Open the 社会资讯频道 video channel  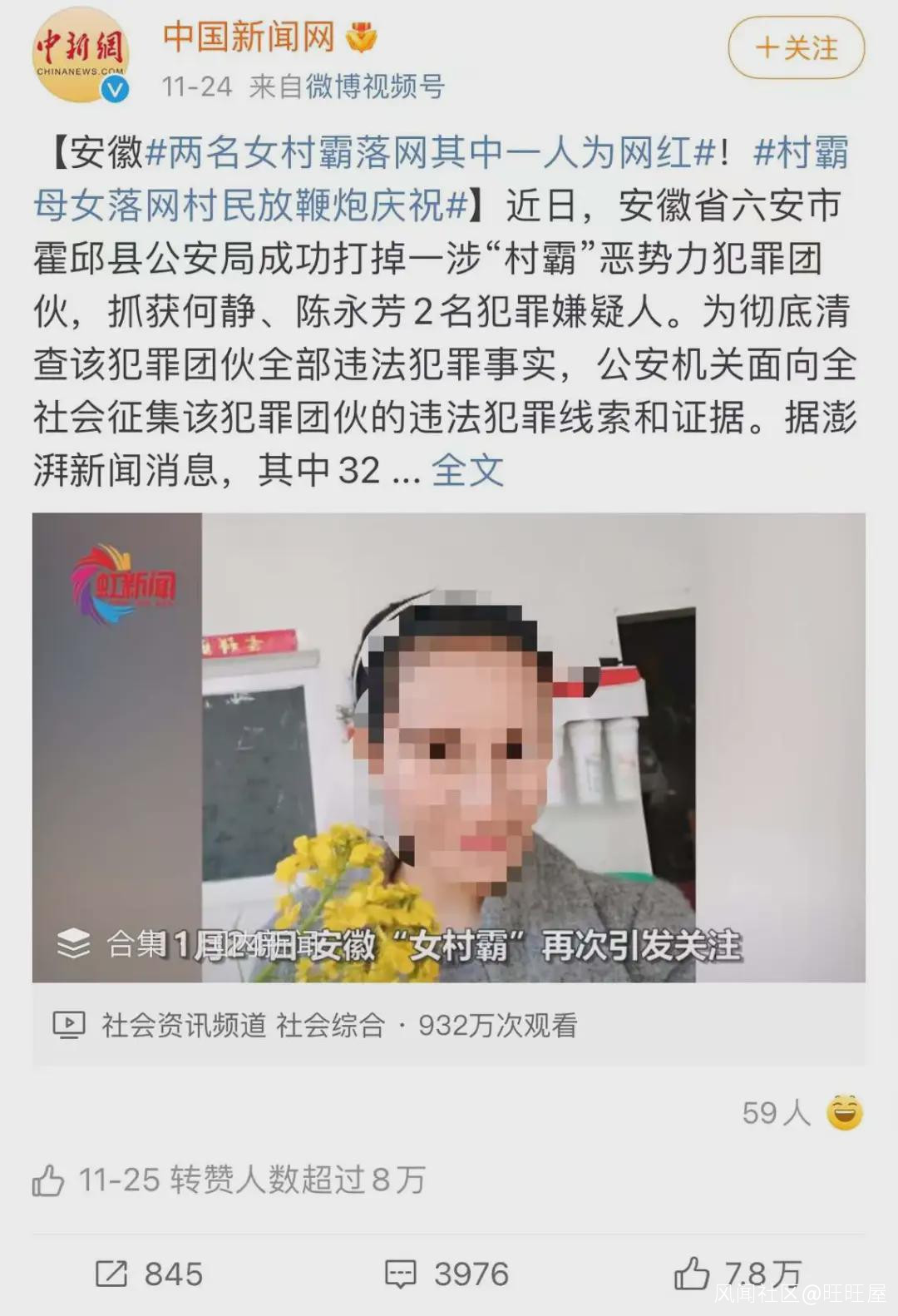click(x=183, y=1026)
